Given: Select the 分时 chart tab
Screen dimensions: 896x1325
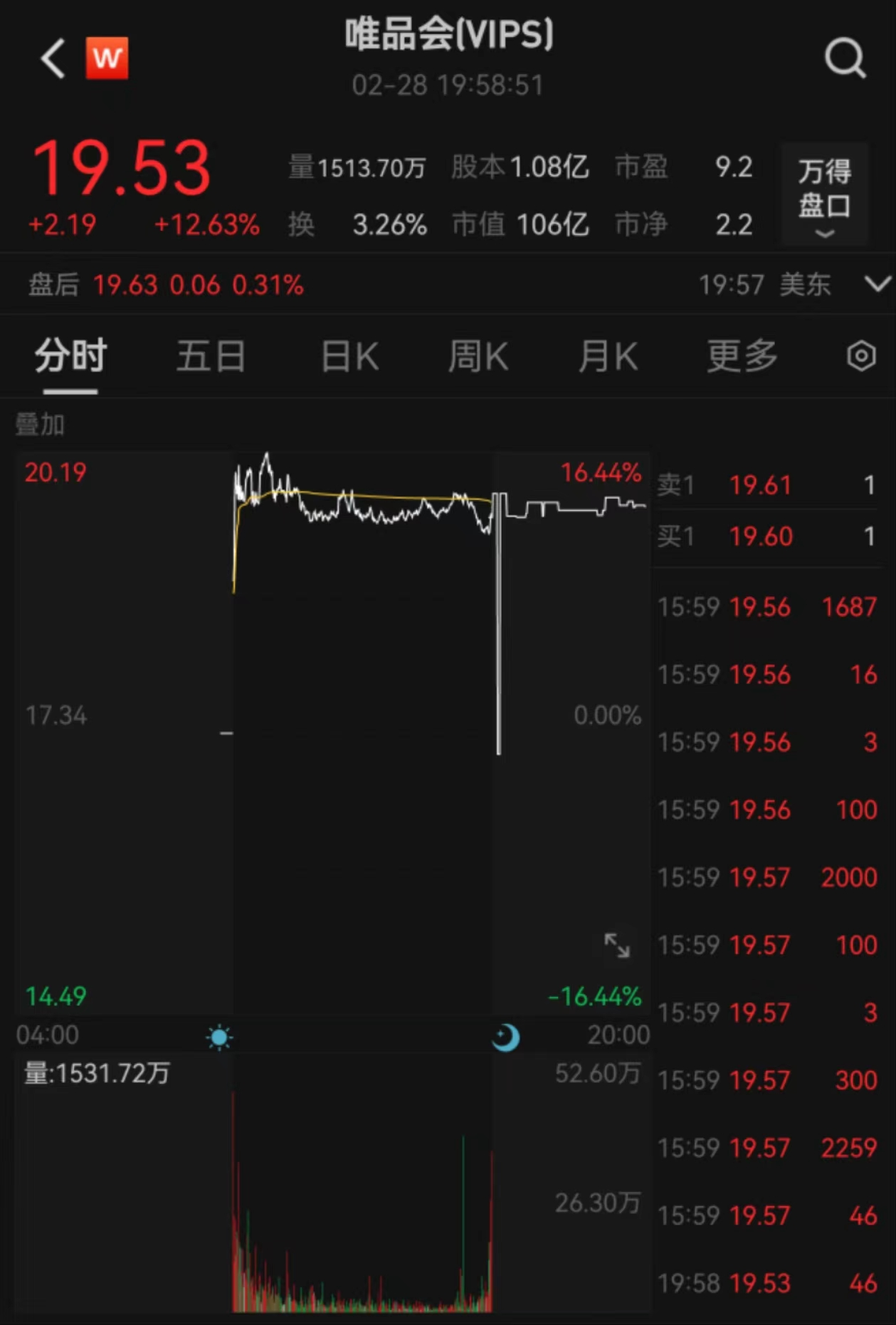Looking at the screenshot, I should click(70, 356).
